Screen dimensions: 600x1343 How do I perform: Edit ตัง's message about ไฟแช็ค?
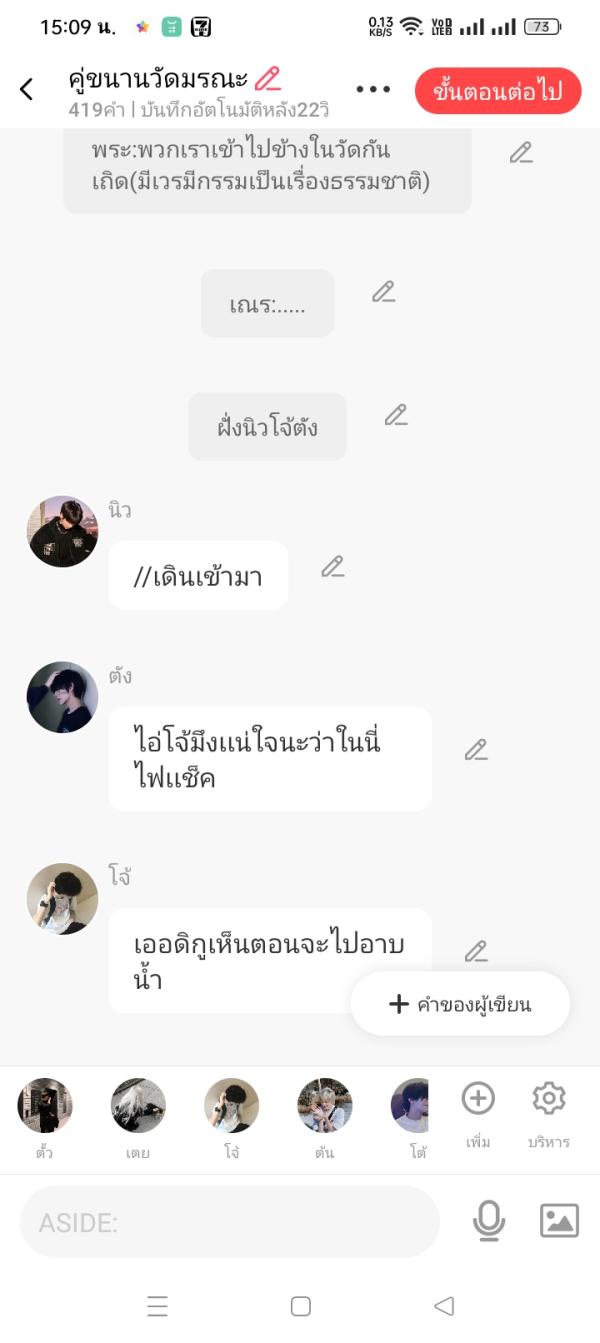476,750
